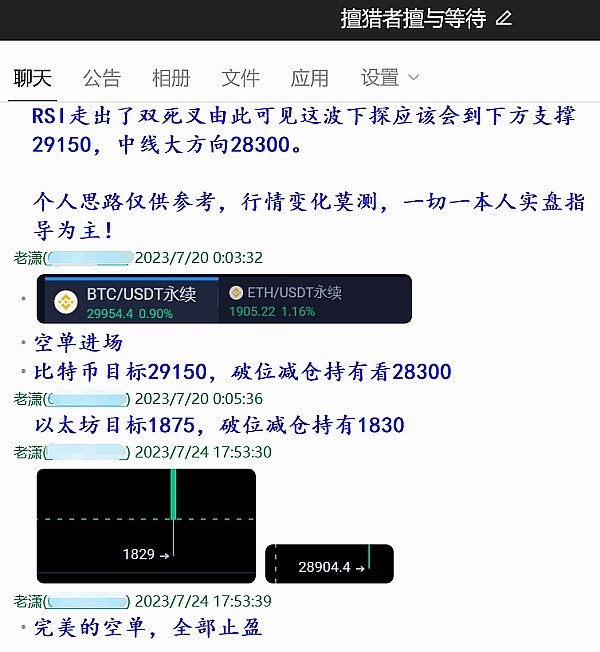Expand the 设置 dropdown

point(390,78)
